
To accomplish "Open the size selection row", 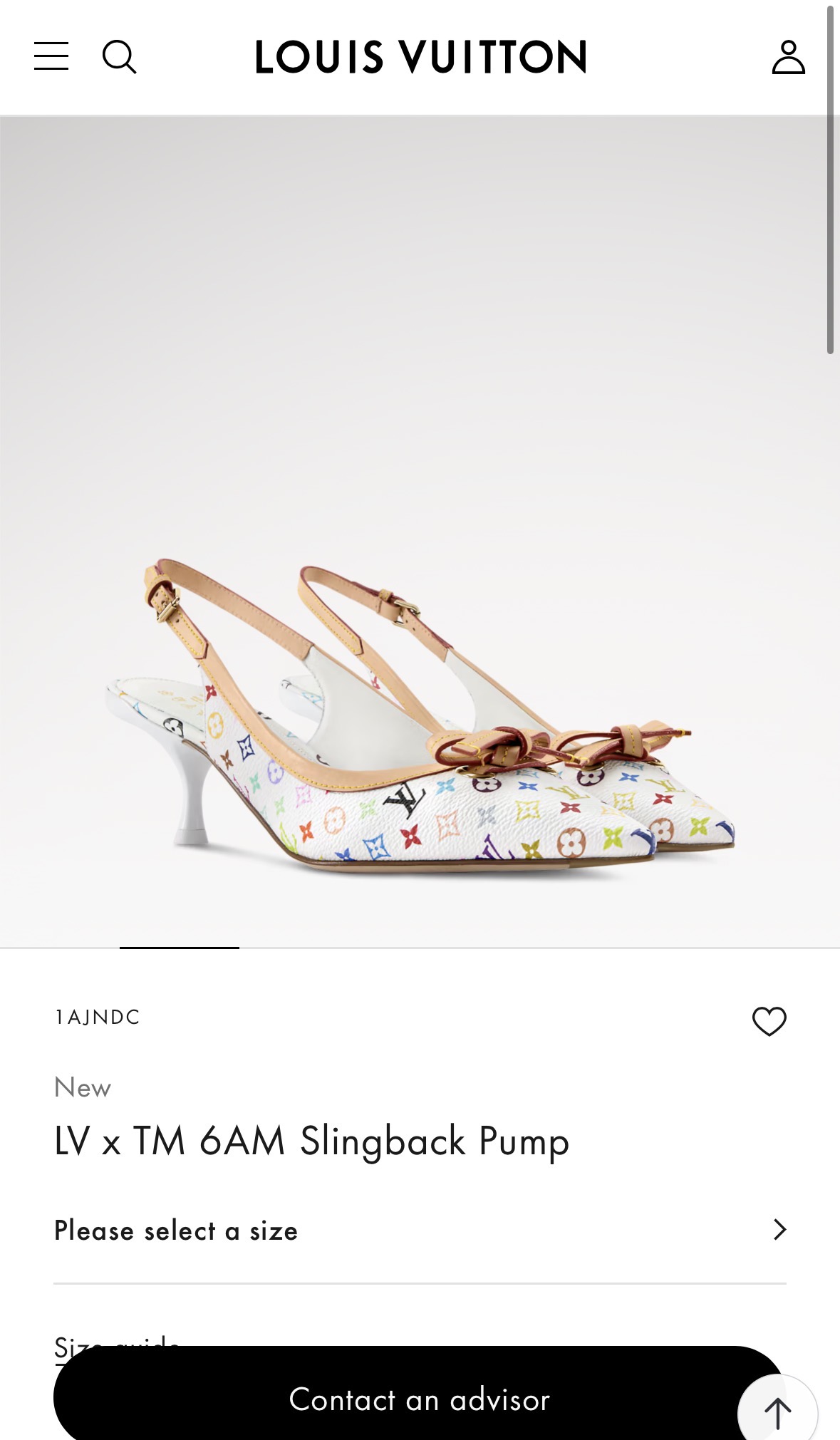I will point(420,1231).
